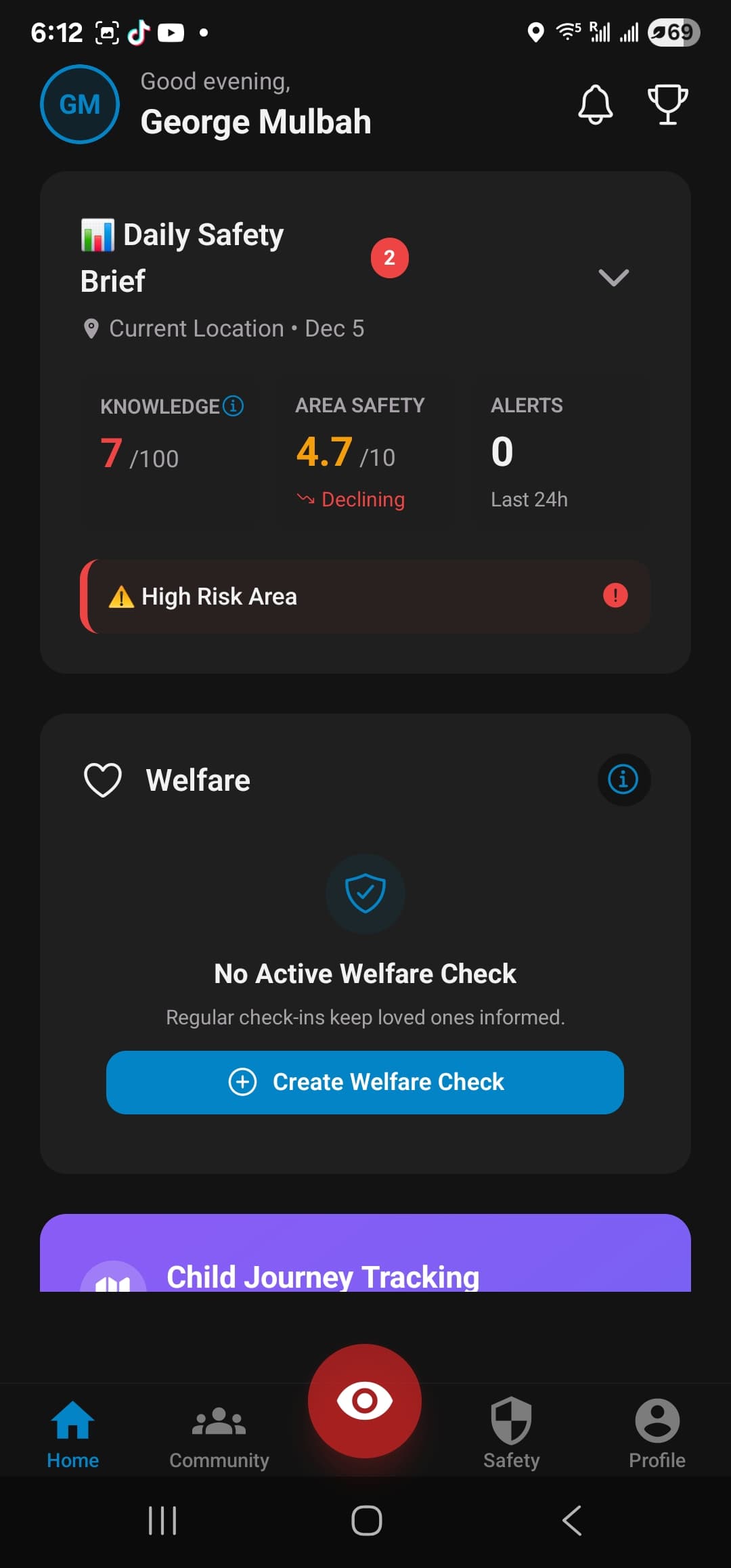This screenshot has width=731, height=1568.
Task: Tap the High Risk Area warning banner
Action: (x=365, y=596)
